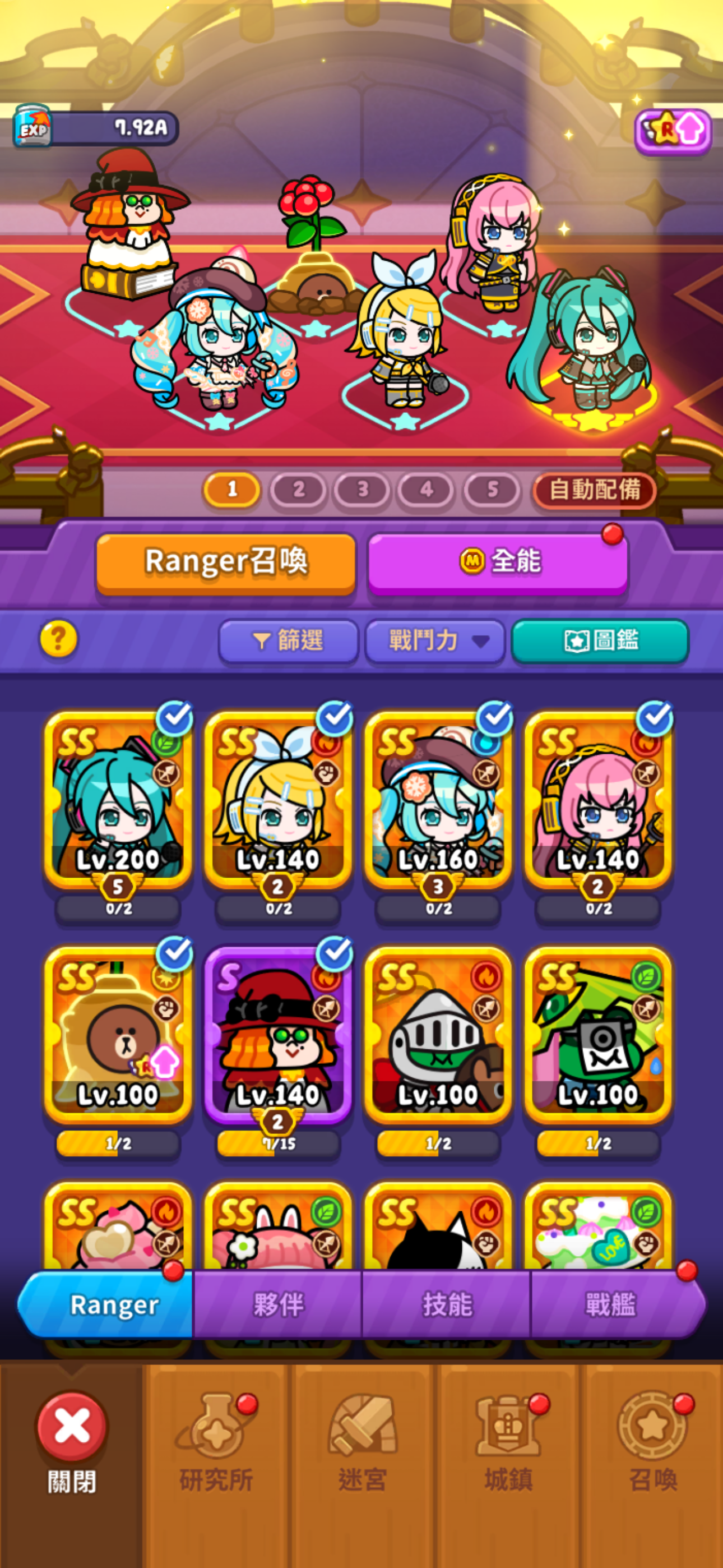Open the 全能 purple button
This screenshot has height=1568, width=723.
(x=497, y=561)
